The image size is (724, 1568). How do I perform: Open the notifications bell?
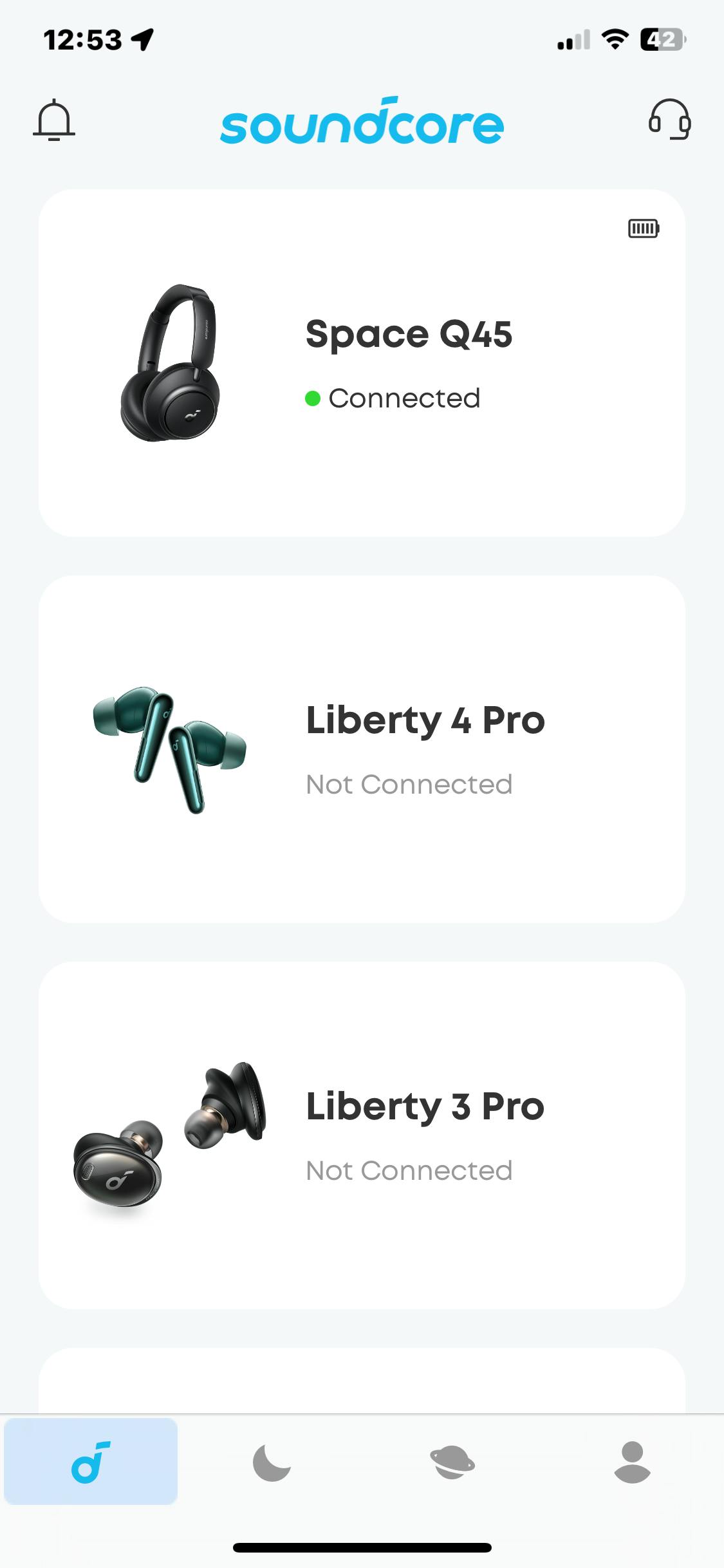[x=54, y=120]
